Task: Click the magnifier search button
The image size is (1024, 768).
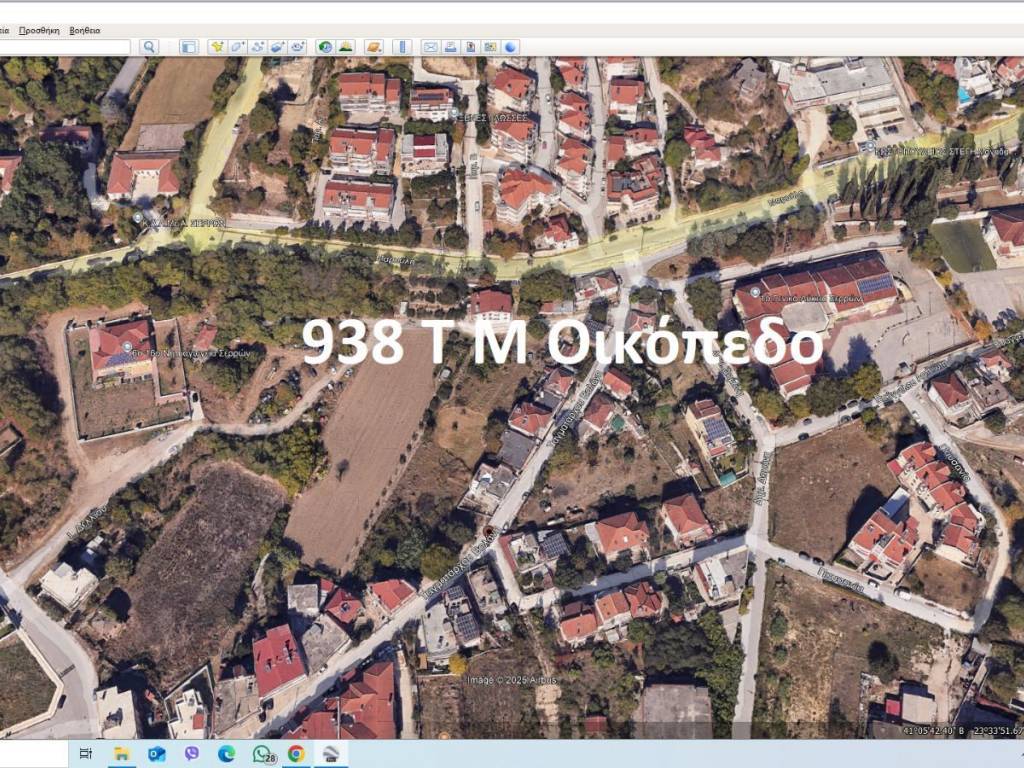Action: [x=149, y=47]
